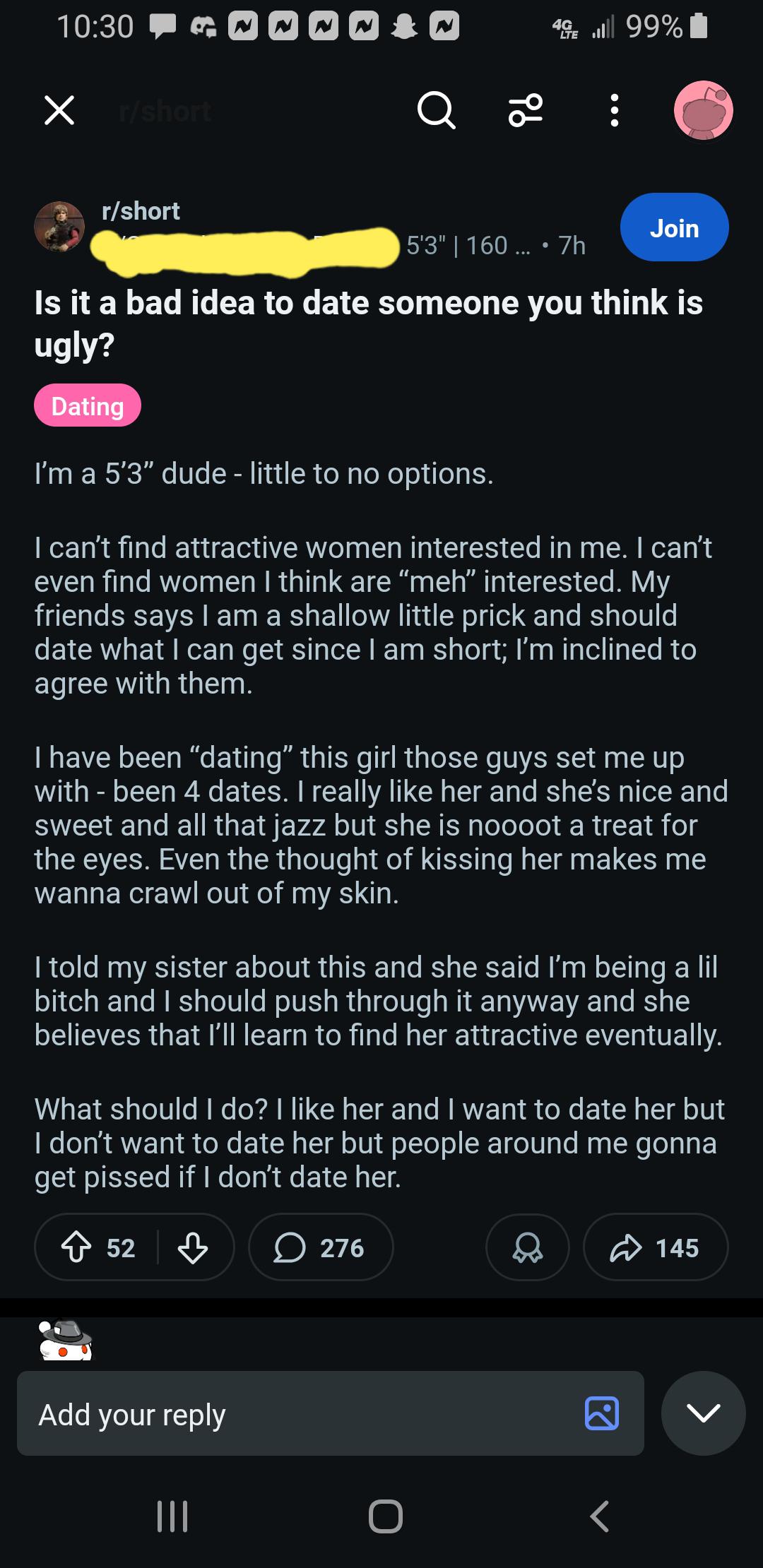Tap the Add your reply field

(297, 1415)
